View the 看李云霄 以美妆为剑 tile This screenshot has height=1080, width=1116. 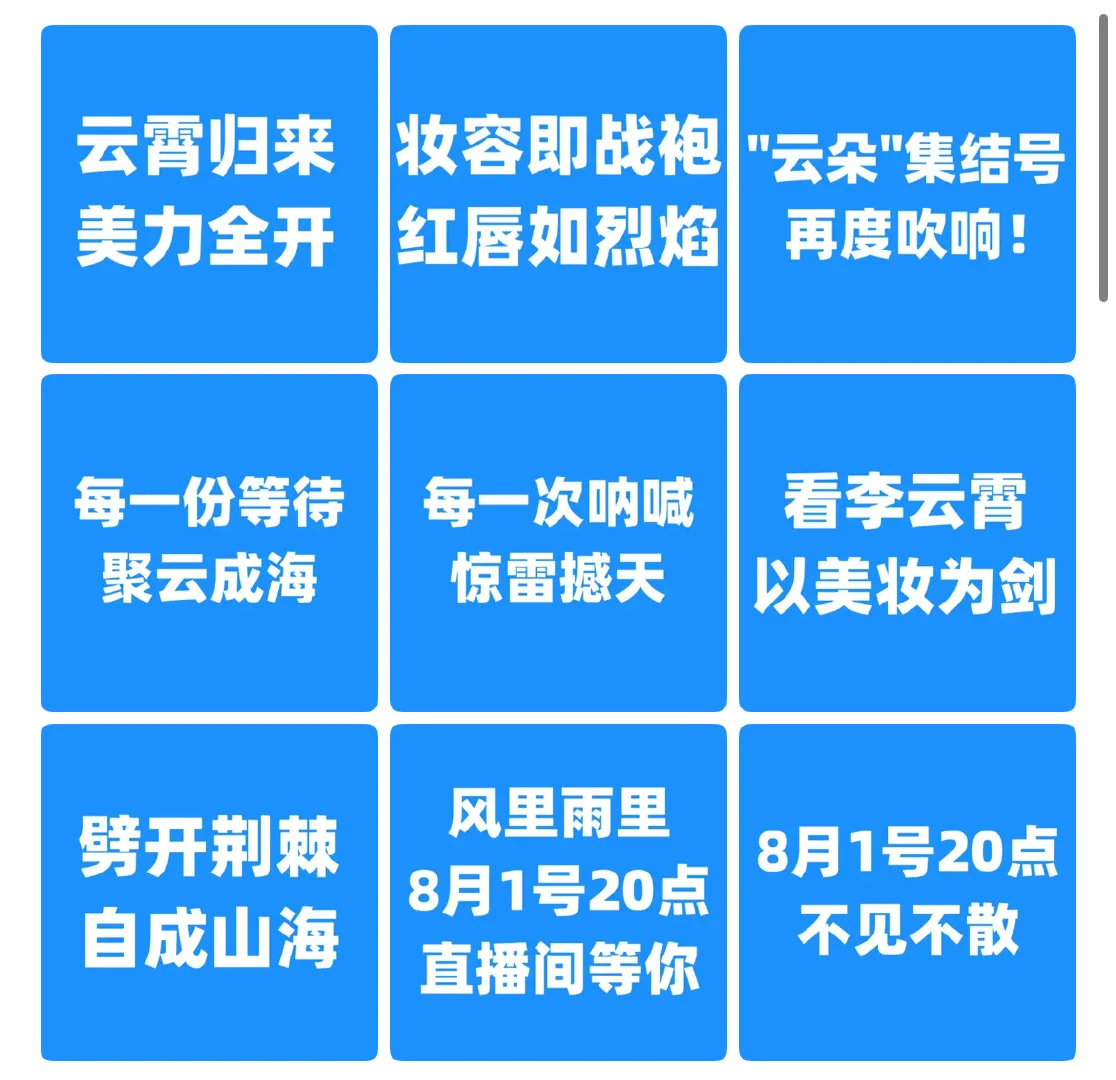907,543
